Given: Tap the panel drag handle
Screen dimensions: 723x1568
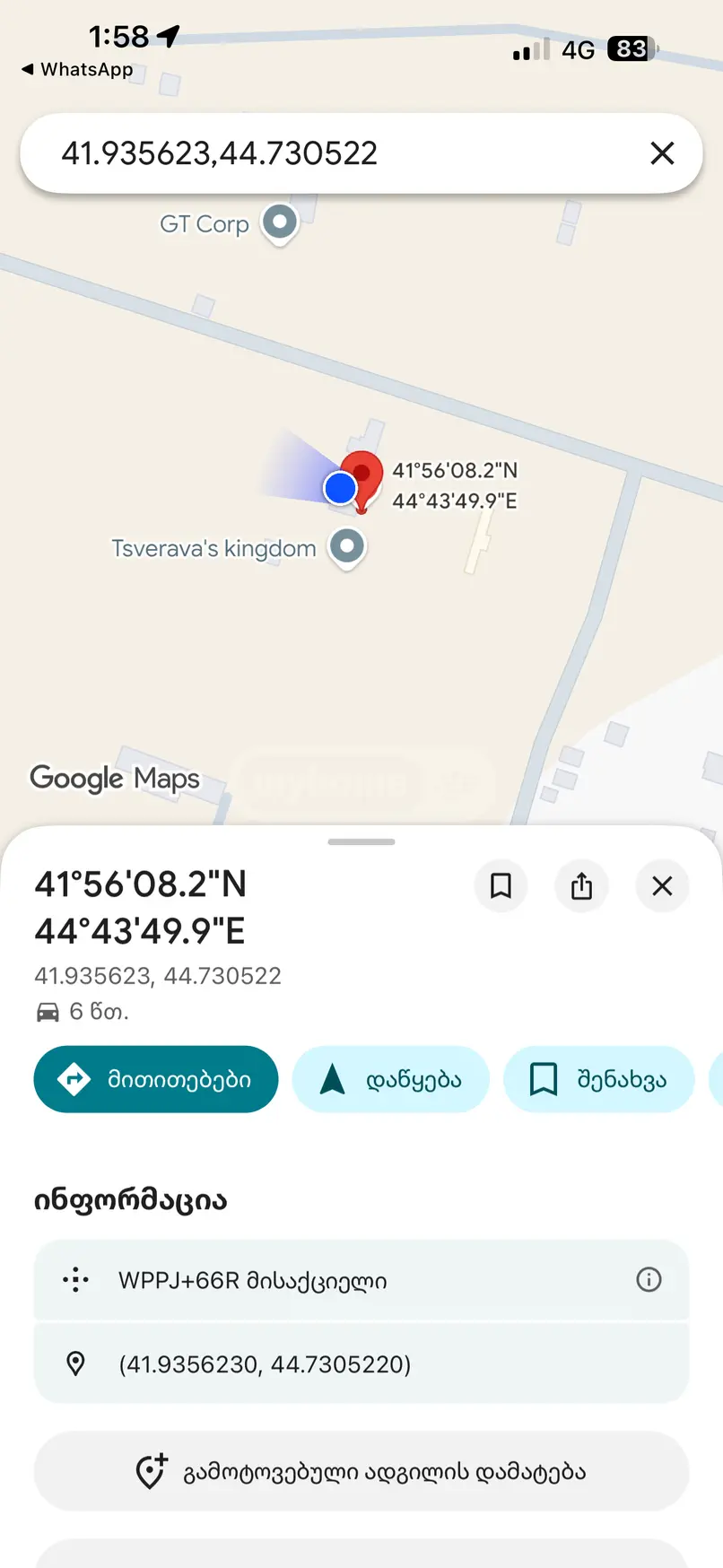Looking at the screenshot, I should point(361,841).
